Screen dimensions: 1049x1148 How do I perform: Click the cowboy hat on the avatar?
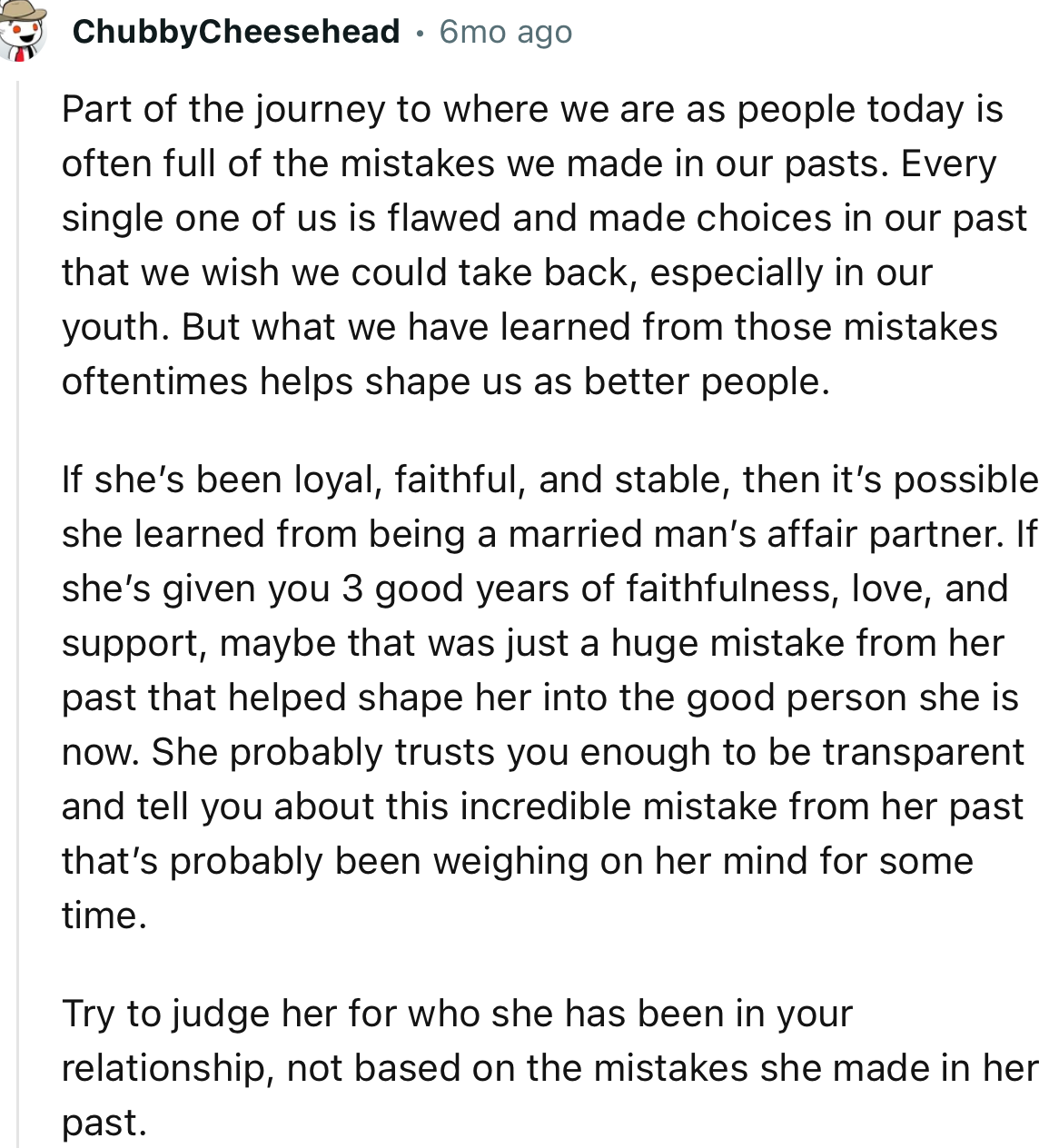point(22,13)
